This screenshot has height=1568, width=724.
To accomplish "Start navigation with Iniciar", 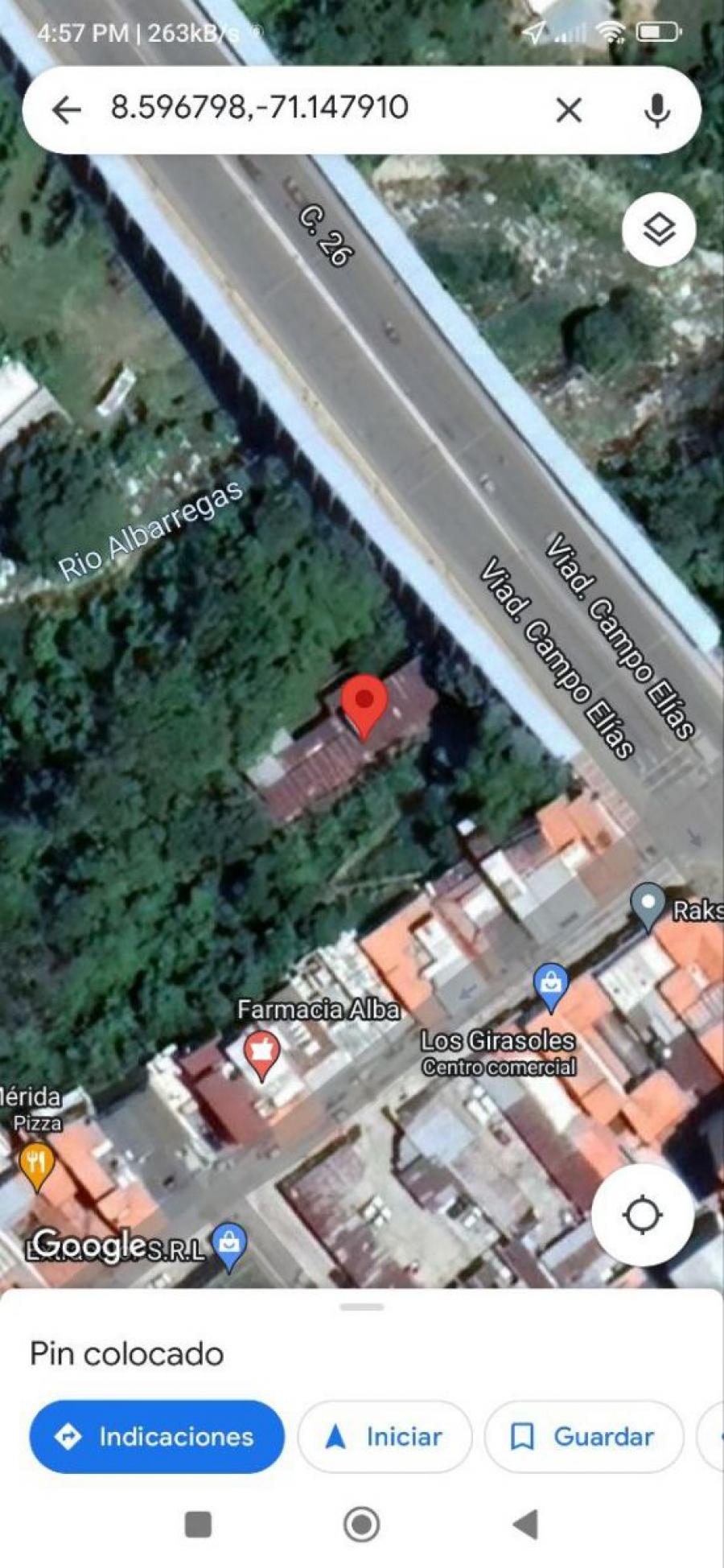I will pyautogui.click(x=385, y=1436).
